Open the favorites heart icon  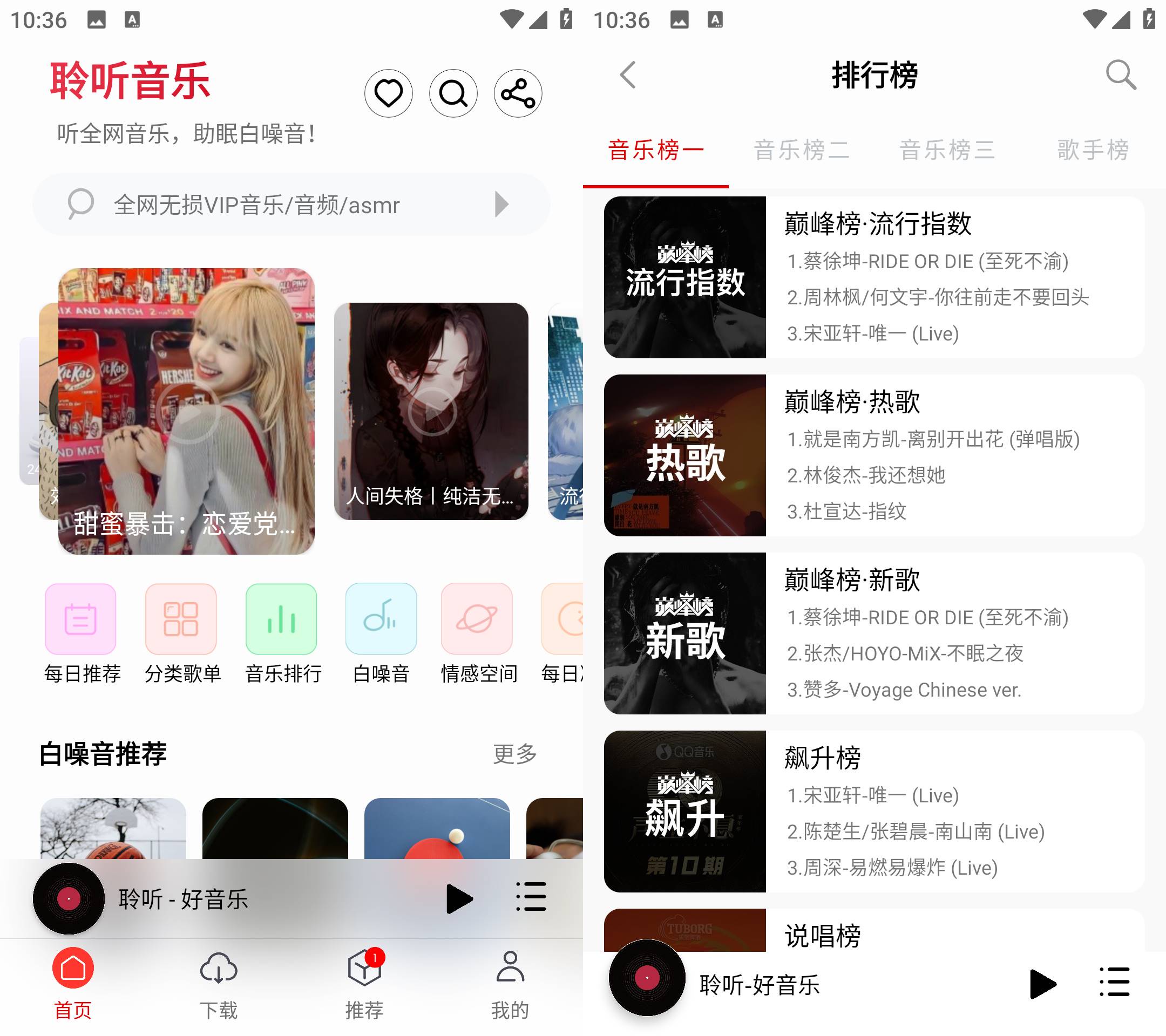(389, 93)
